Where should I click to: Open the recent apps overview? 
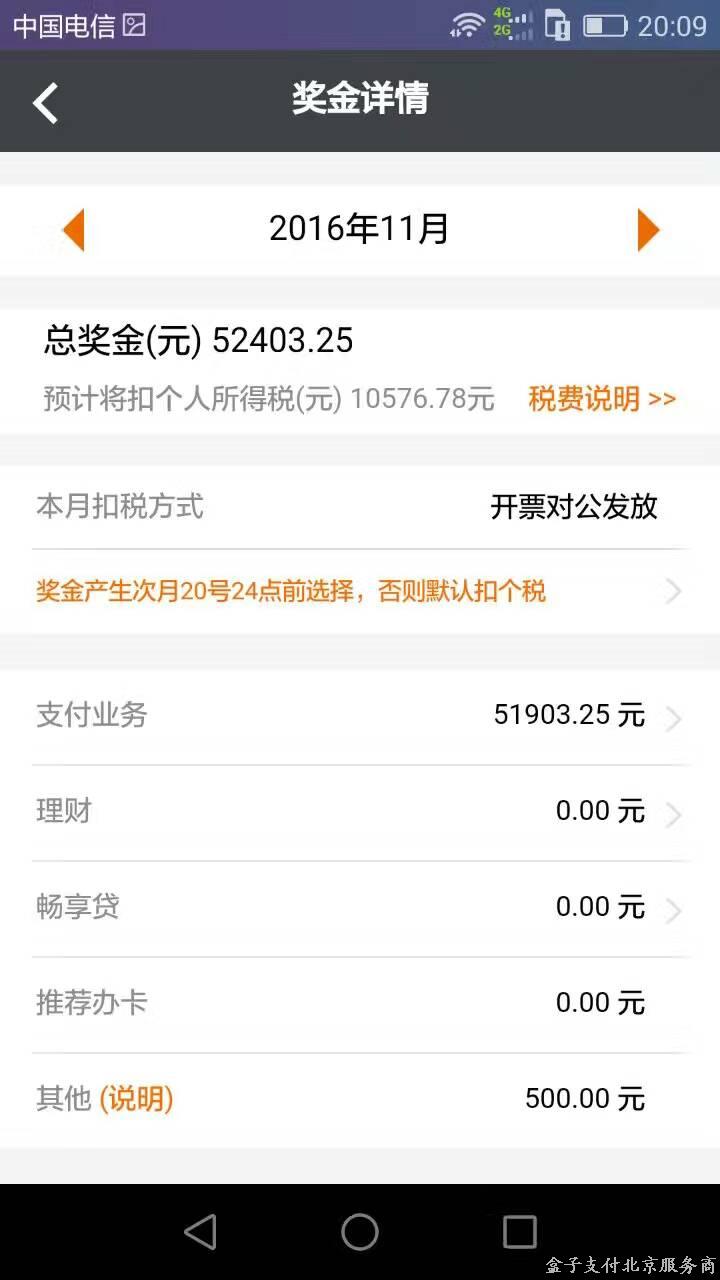520,1232
